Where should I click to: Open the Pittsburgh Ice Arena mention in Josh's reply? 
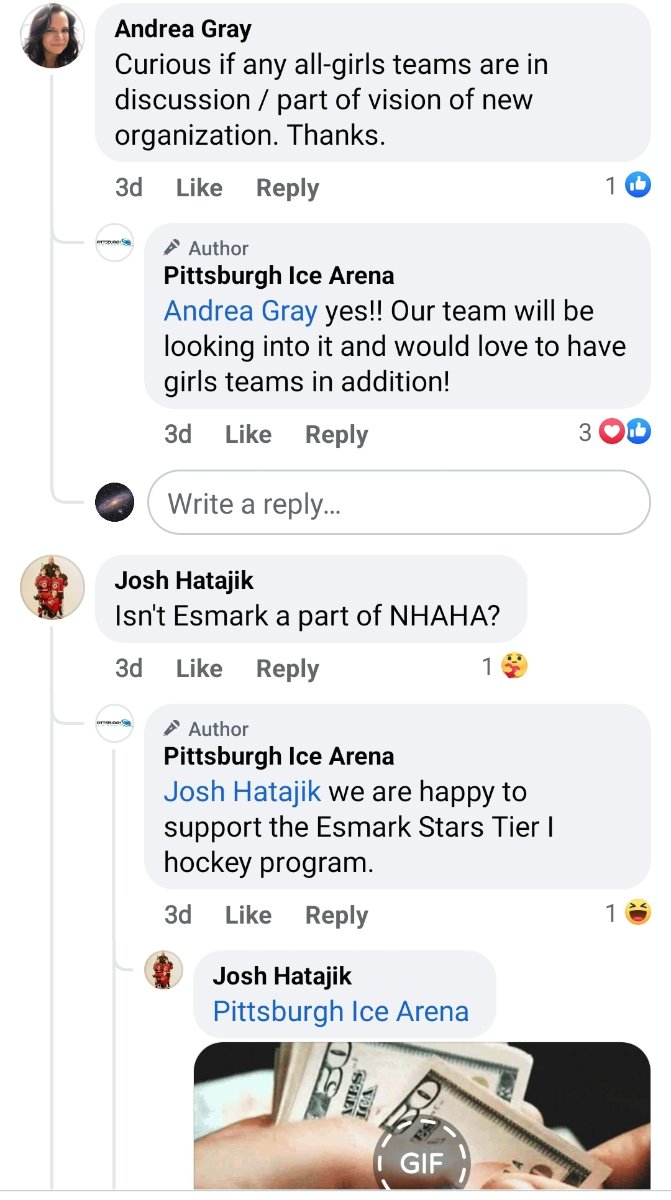341,1011
